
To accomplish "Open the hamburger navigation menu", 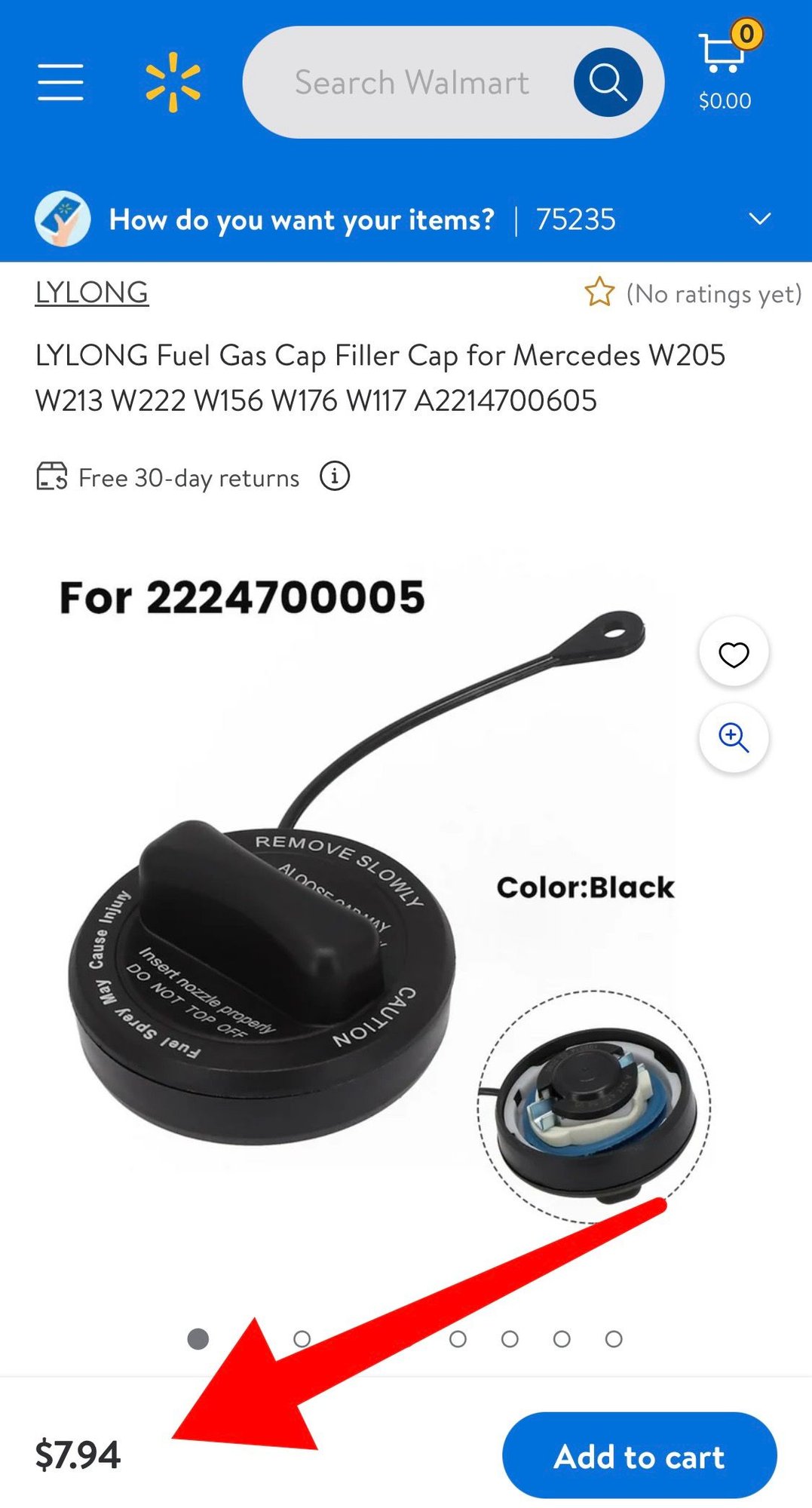I will coord(60,83).
